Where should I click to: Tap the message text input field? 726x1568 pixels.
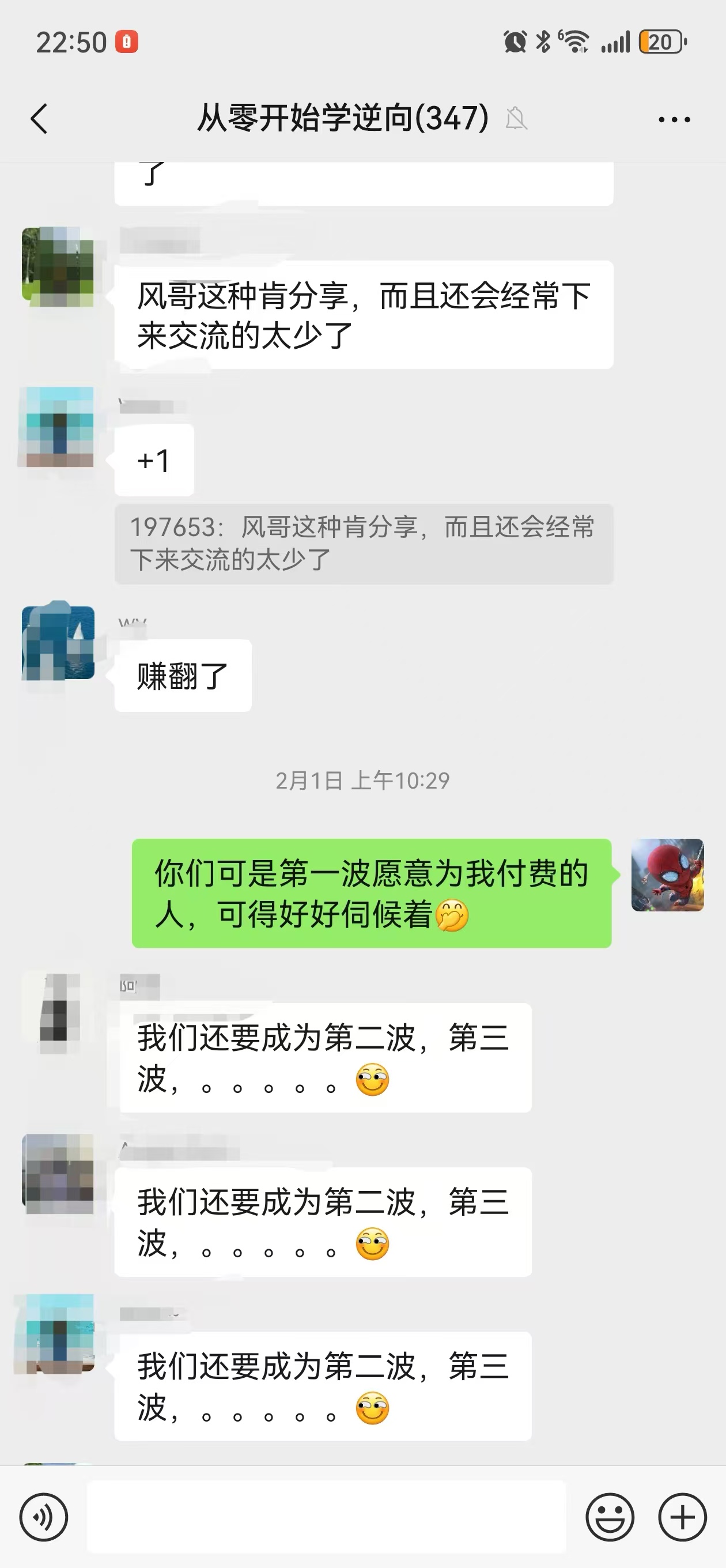(328, 1517)
